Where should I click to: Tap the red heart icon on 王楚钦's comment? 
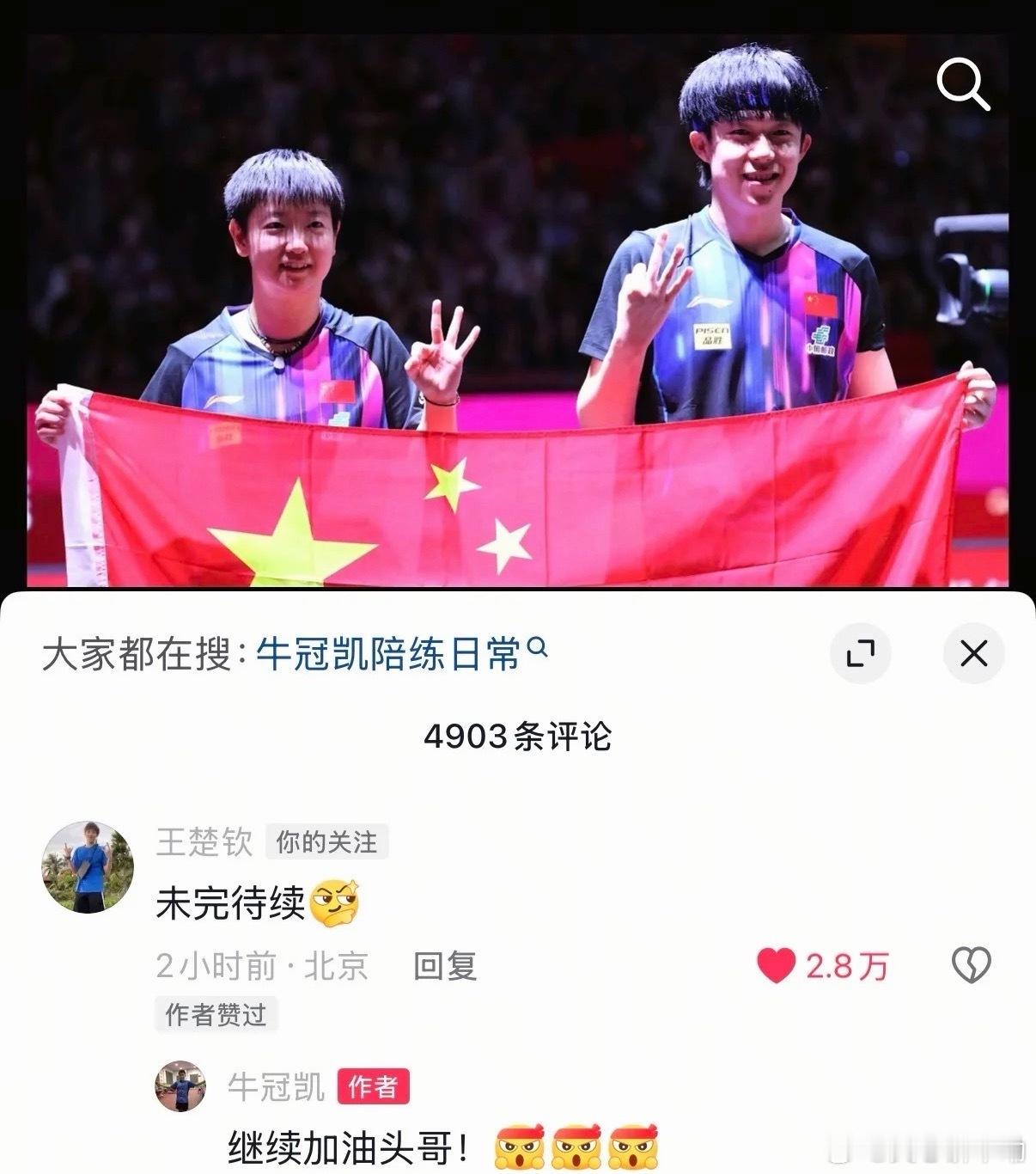777,966
